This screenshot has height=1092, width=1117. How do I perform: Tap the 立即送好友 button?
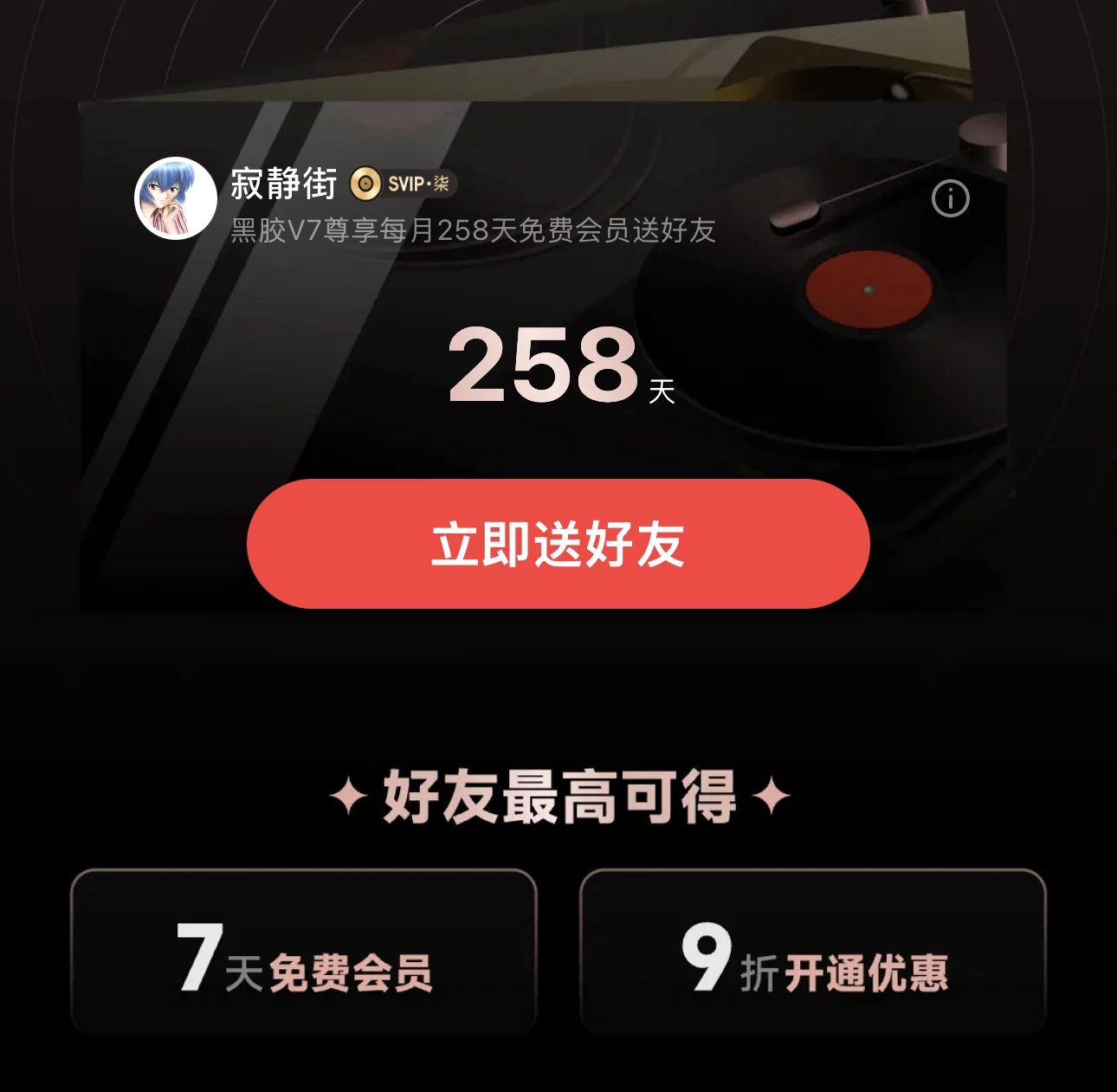click(x=558, y=544)
